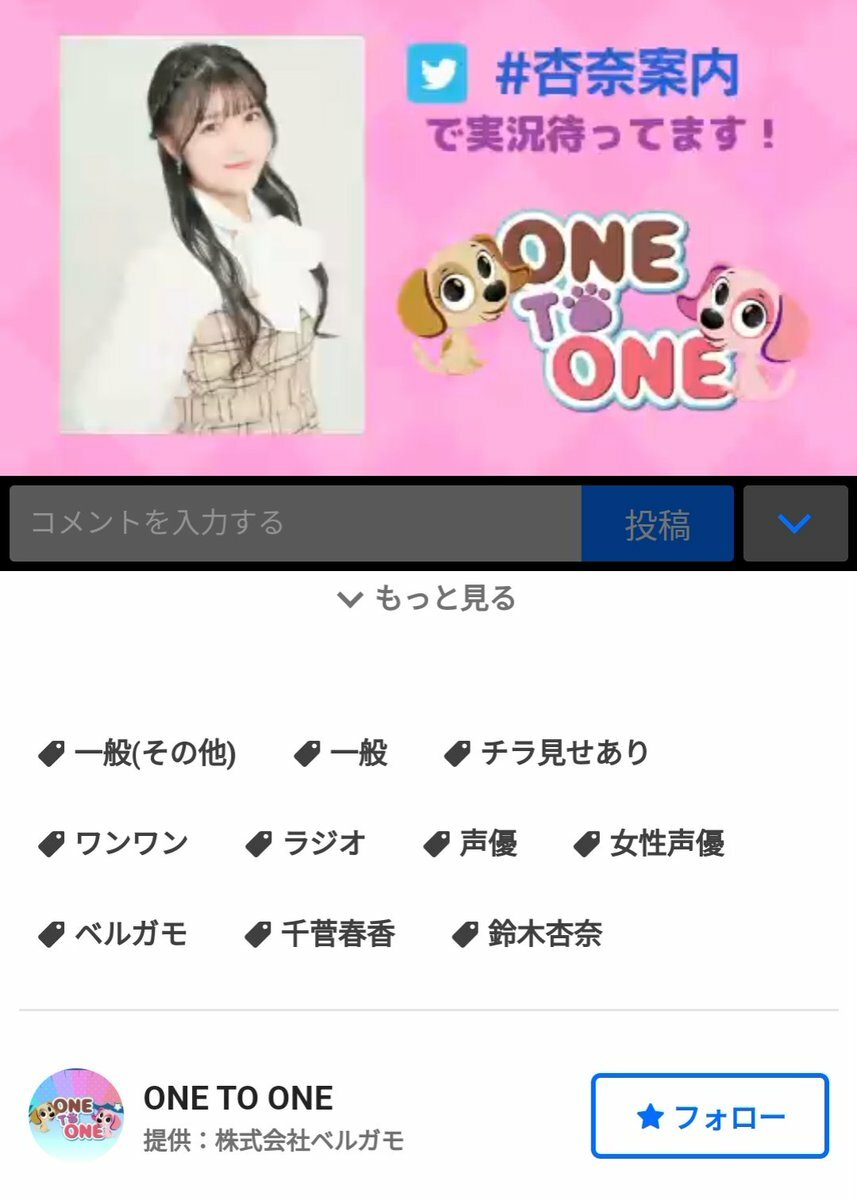Open the 千菅春香 tag
Image resolution: width=857 pixels, height=1200 pixels.
320,935
